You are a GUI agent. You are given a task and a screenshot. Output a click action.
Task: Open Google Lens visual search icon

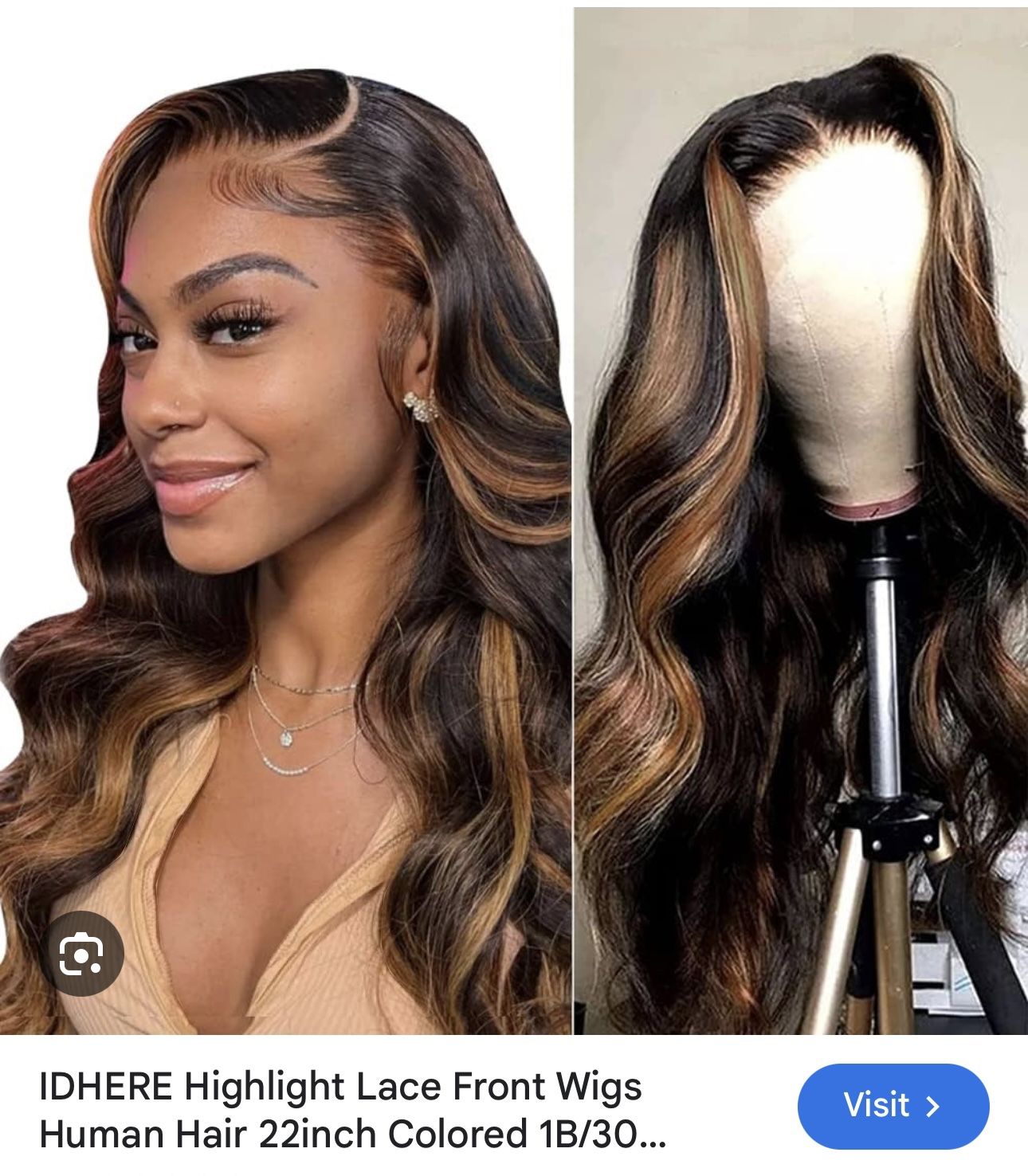tap(80, 953)
